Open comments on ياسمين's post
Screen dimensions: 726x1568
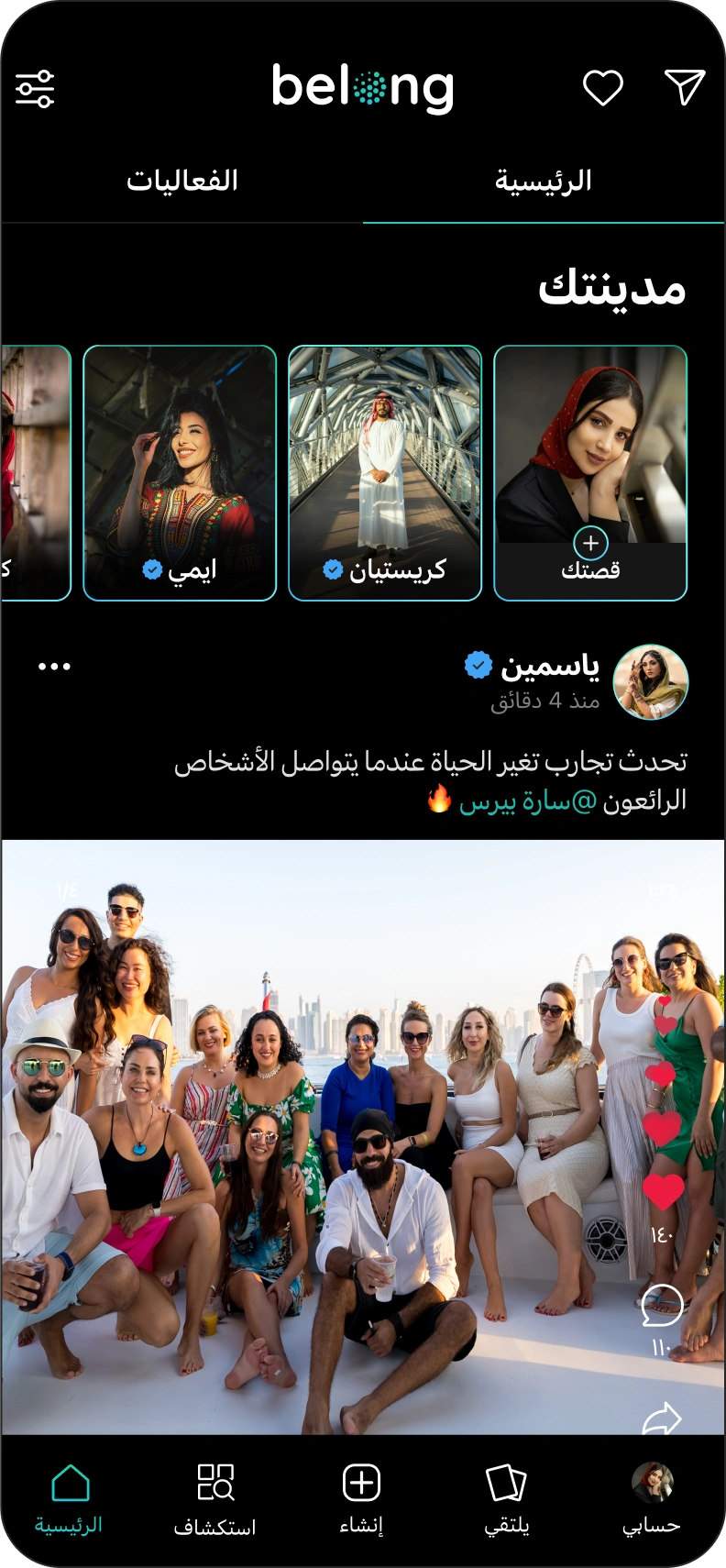[662, 1305]
